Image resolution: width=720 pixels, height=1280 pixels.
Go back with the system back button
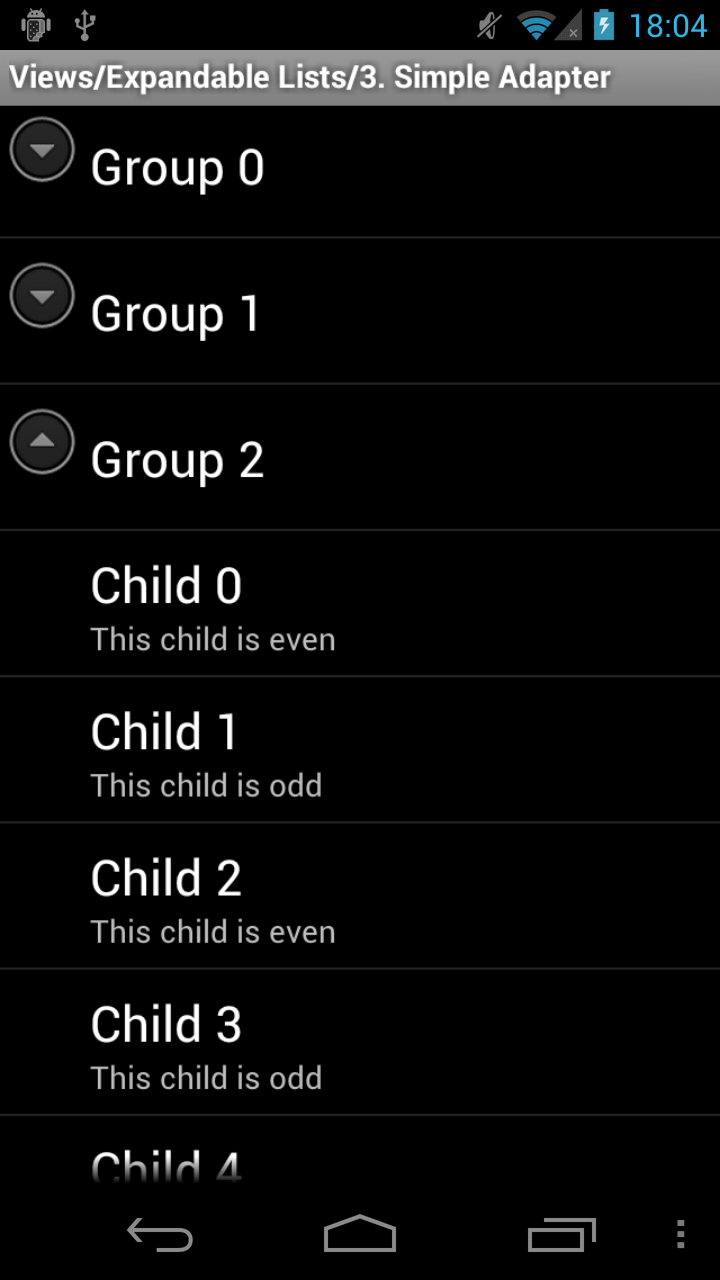[x=160, y=1235]
